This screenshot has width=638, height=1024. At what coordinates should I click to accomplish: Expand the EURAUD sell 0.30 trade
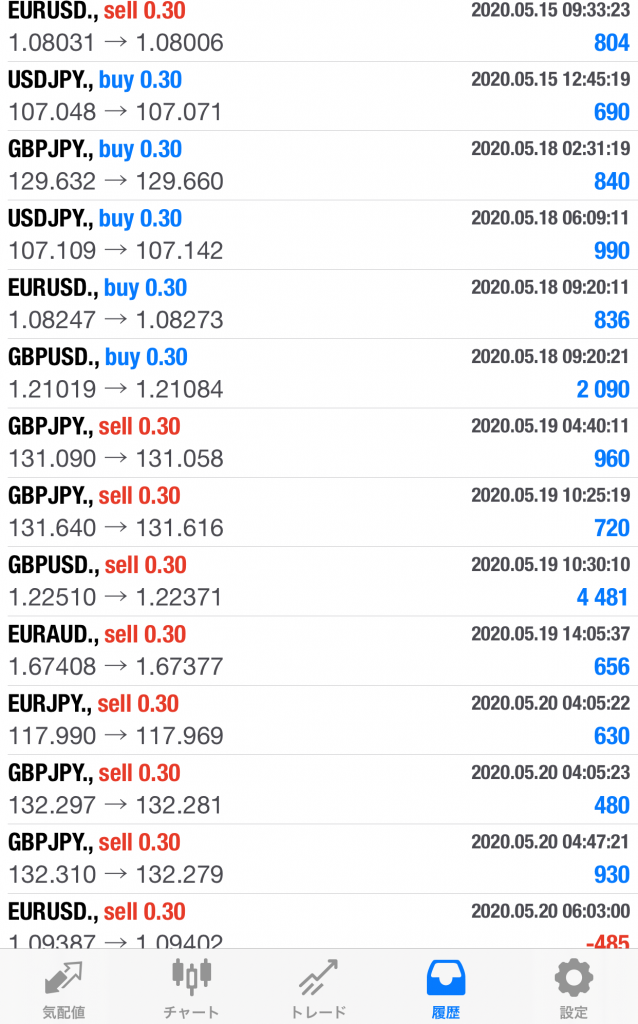(x=319, y=650)
